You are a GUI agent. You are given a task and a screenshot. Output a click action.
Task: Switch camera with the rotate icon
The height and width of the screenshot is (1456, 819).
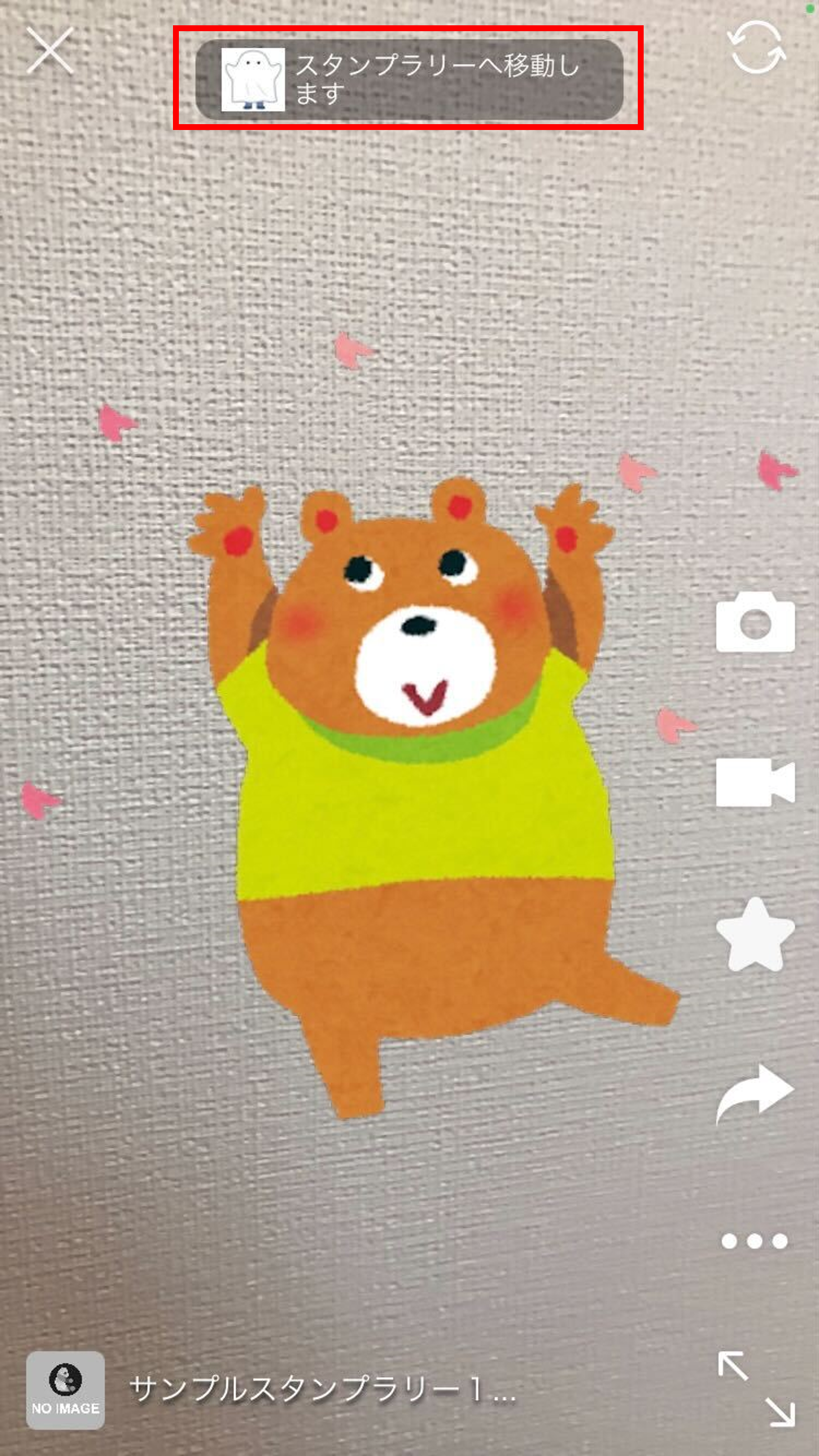point(756,48)
